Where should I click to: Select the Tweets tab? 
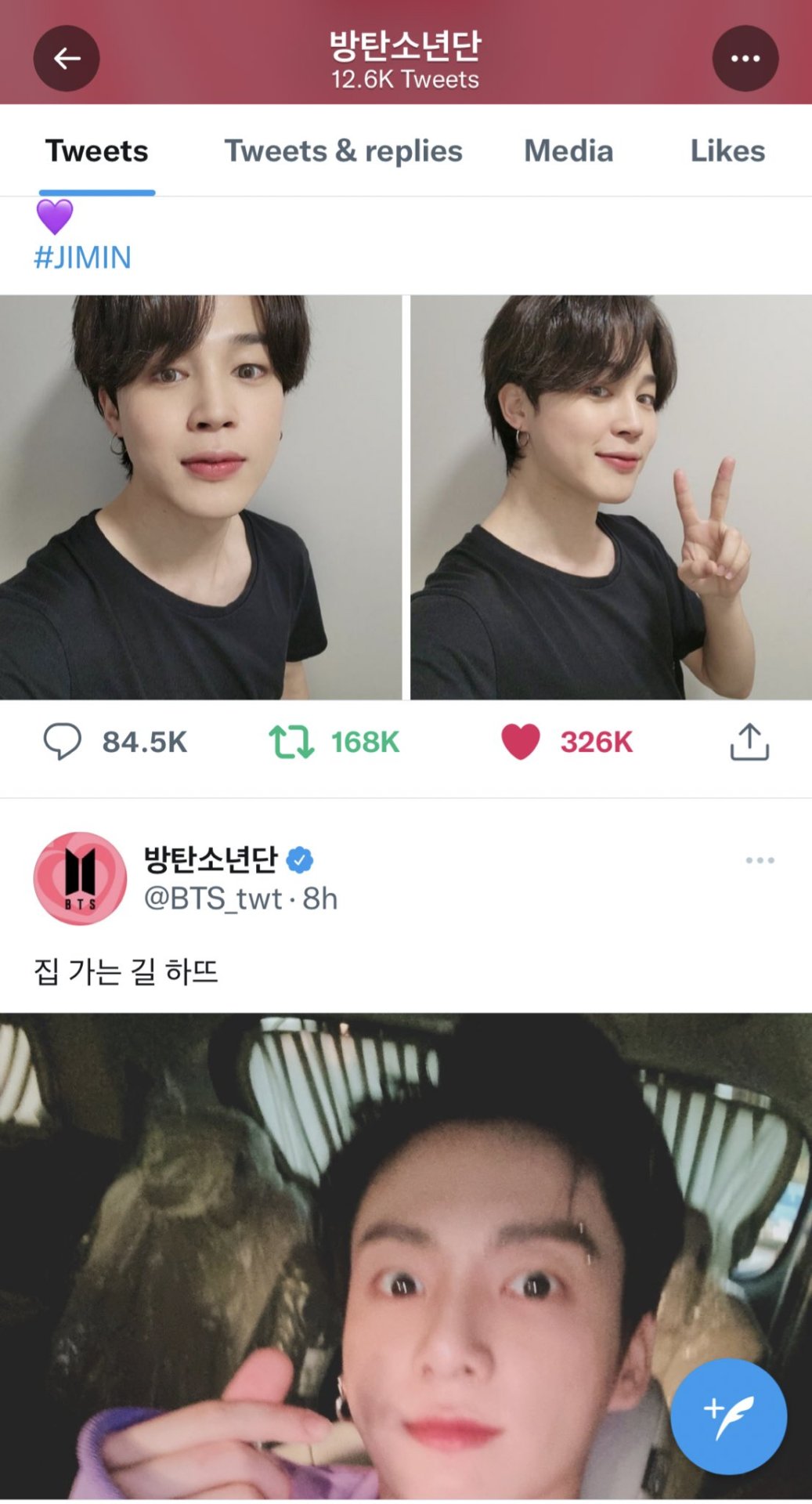[x=97, y=151]
